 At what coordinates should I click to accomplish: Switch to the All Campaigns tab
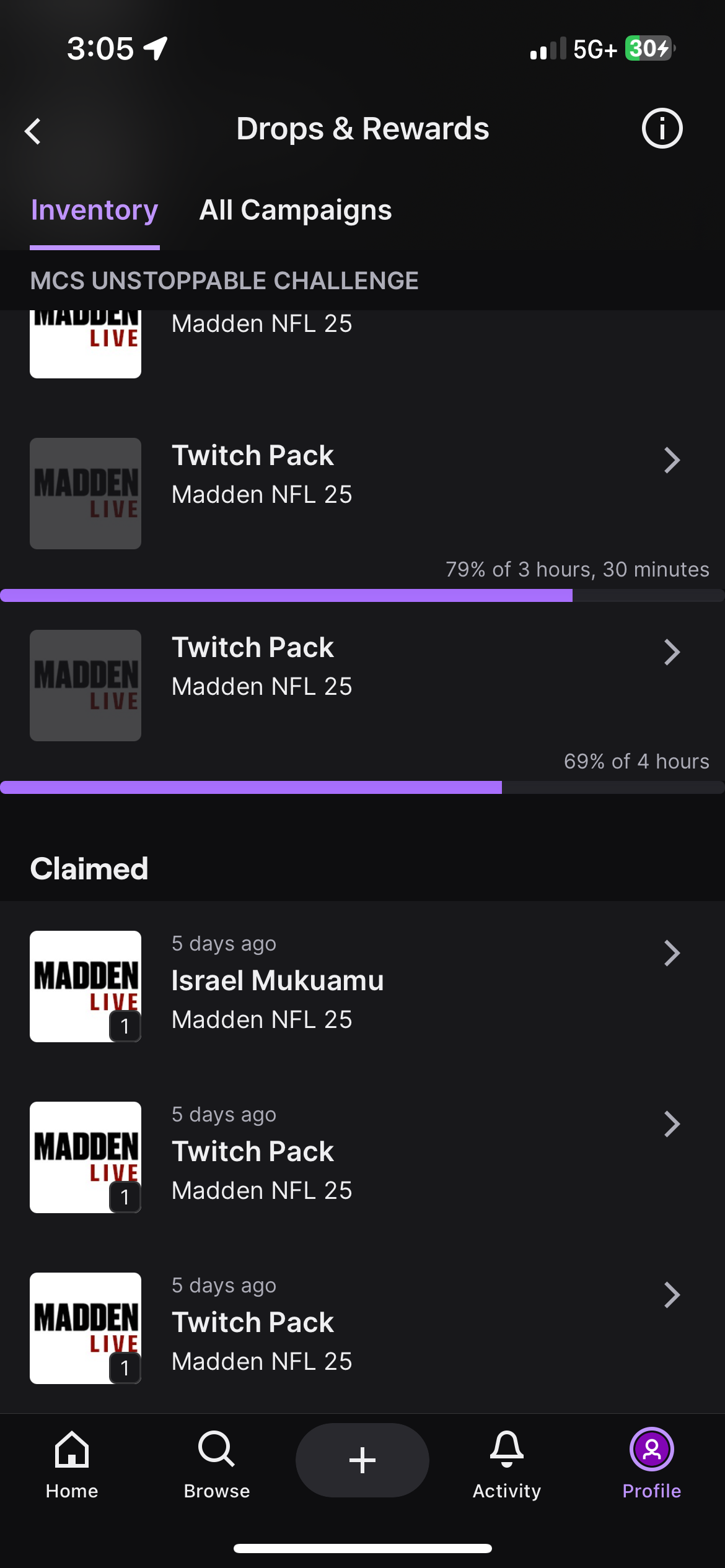[295, 211]
